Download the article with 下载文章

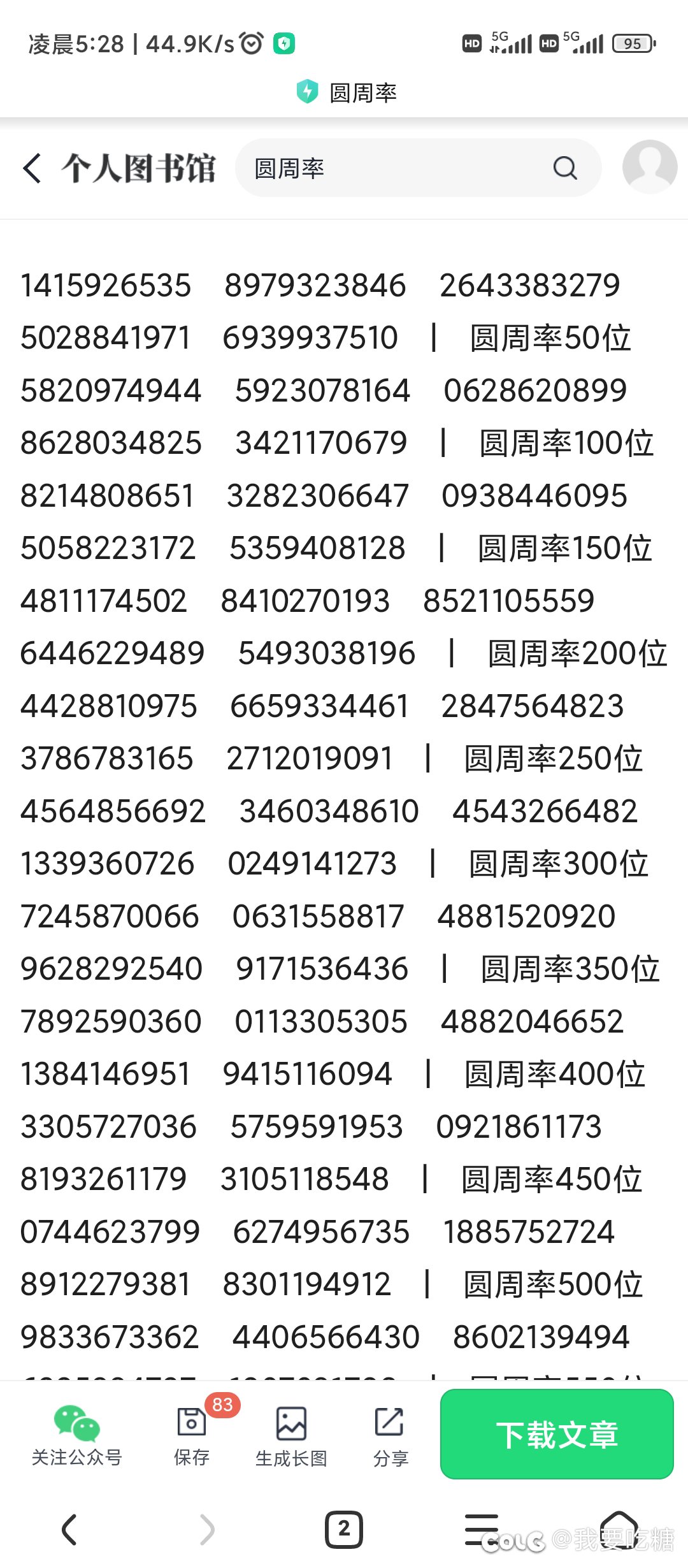pyautogui.click(x=557, y=1434)
